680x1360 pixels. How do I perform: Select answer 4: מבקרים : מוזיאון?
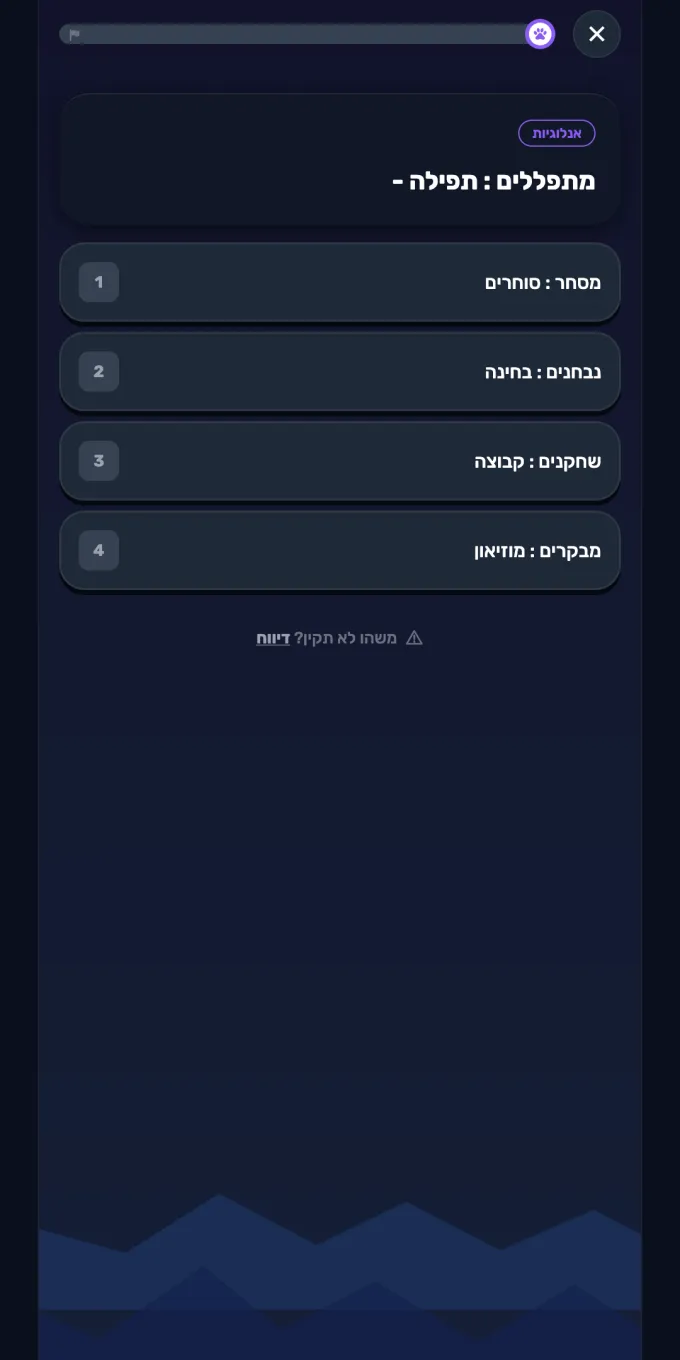[340, 551]
